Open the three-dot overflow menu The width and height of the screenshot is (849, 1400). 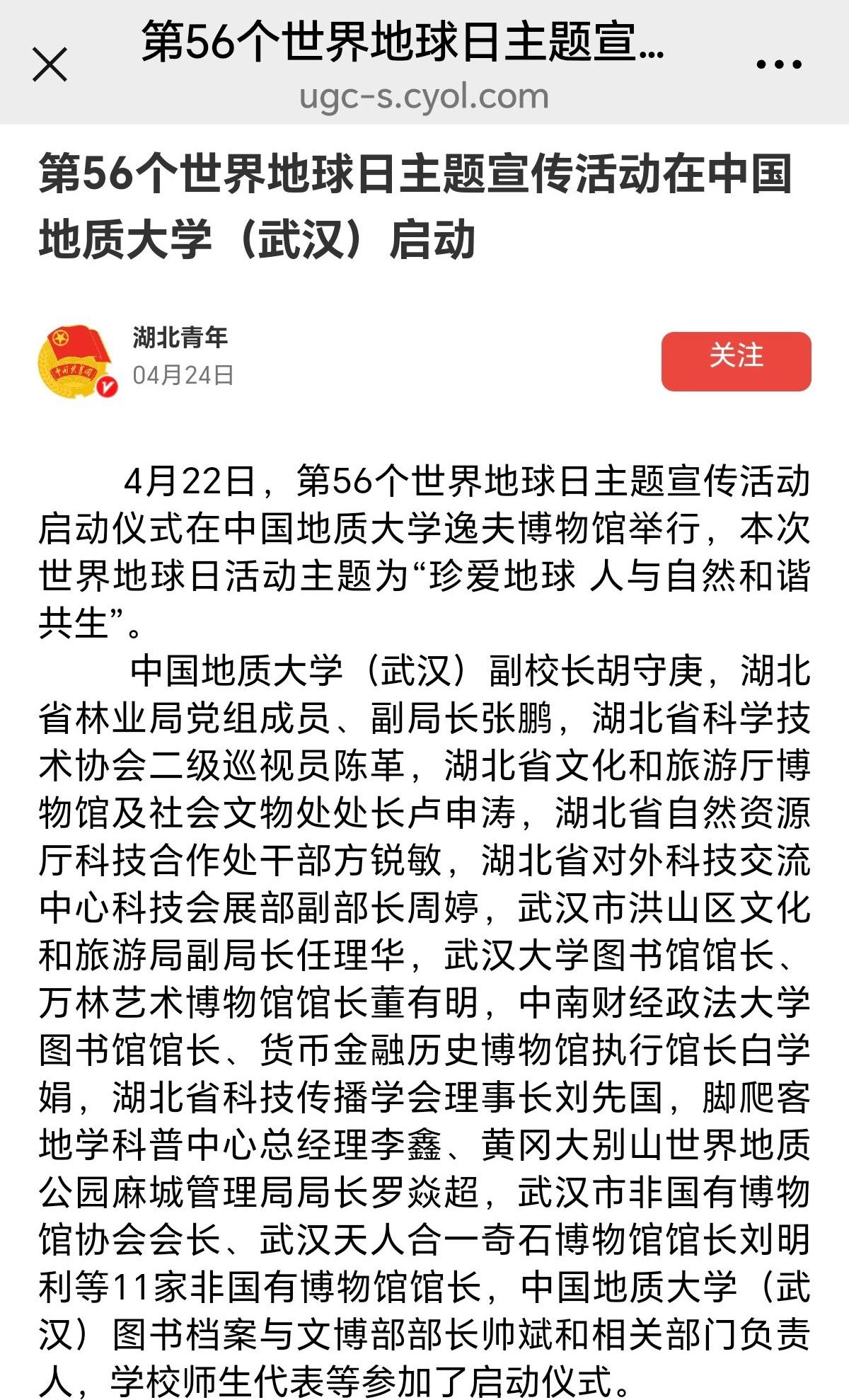tap(778, 64)
